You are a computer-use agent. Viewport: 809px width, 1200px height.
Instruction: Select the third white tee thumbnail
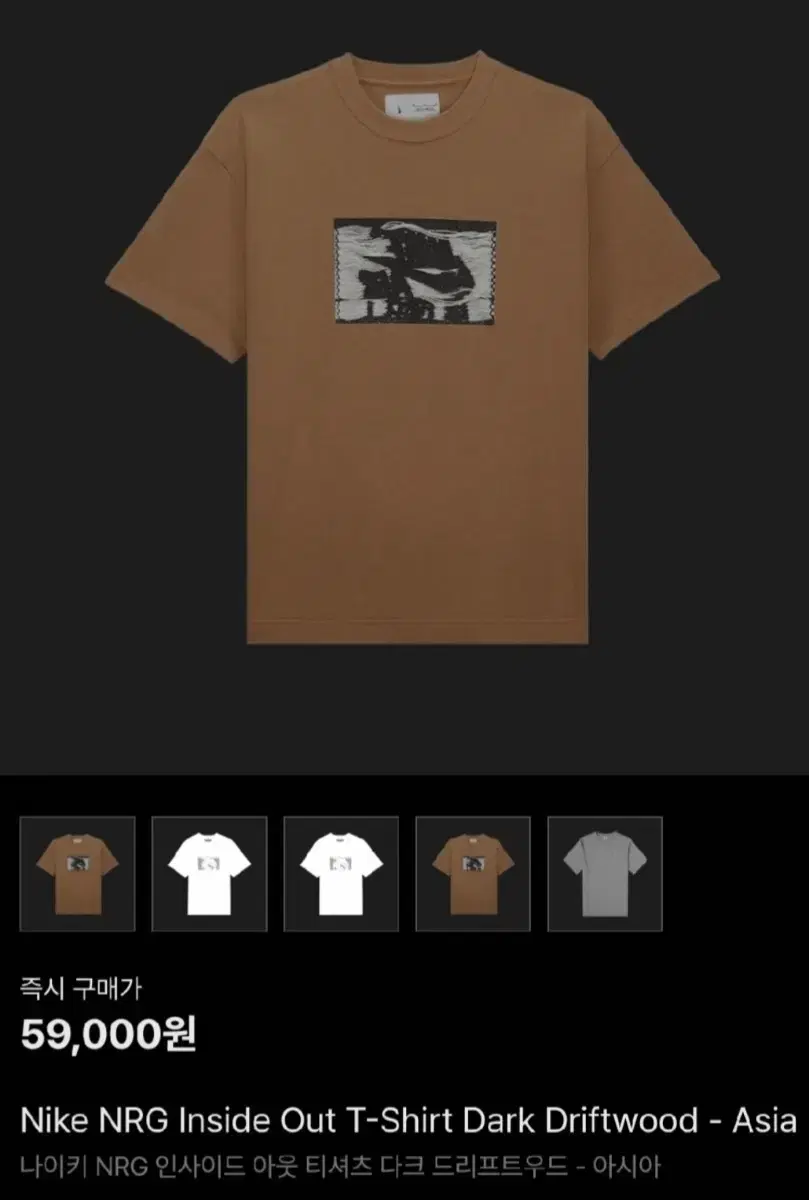tap(342, 872)
